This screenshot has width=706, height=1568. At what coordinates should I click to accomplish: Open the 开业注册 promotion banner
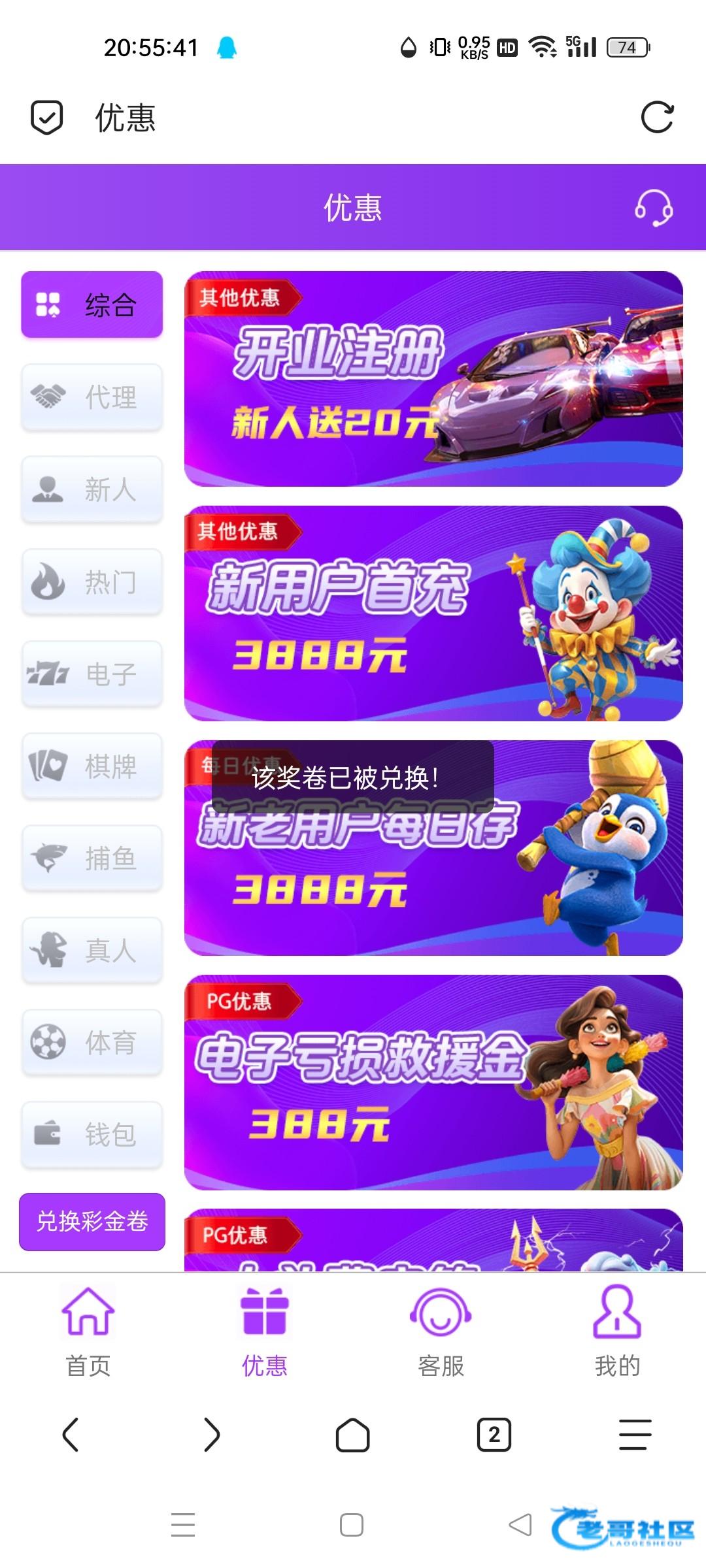(x=433, y=379)
